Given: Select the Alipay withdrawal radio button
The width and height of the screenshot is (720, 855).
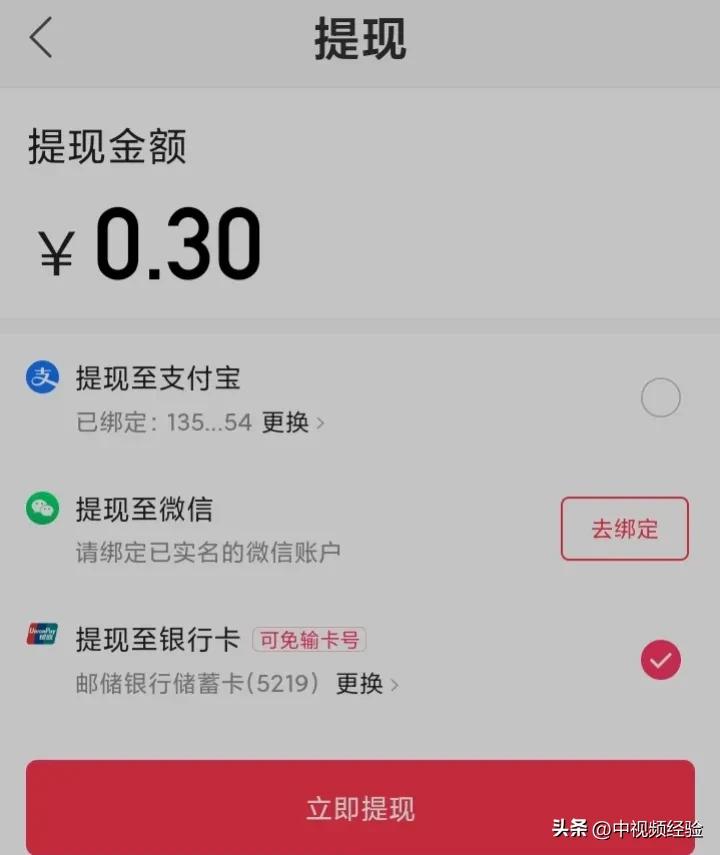Looking at the screenshot, I should coord(660,397).
